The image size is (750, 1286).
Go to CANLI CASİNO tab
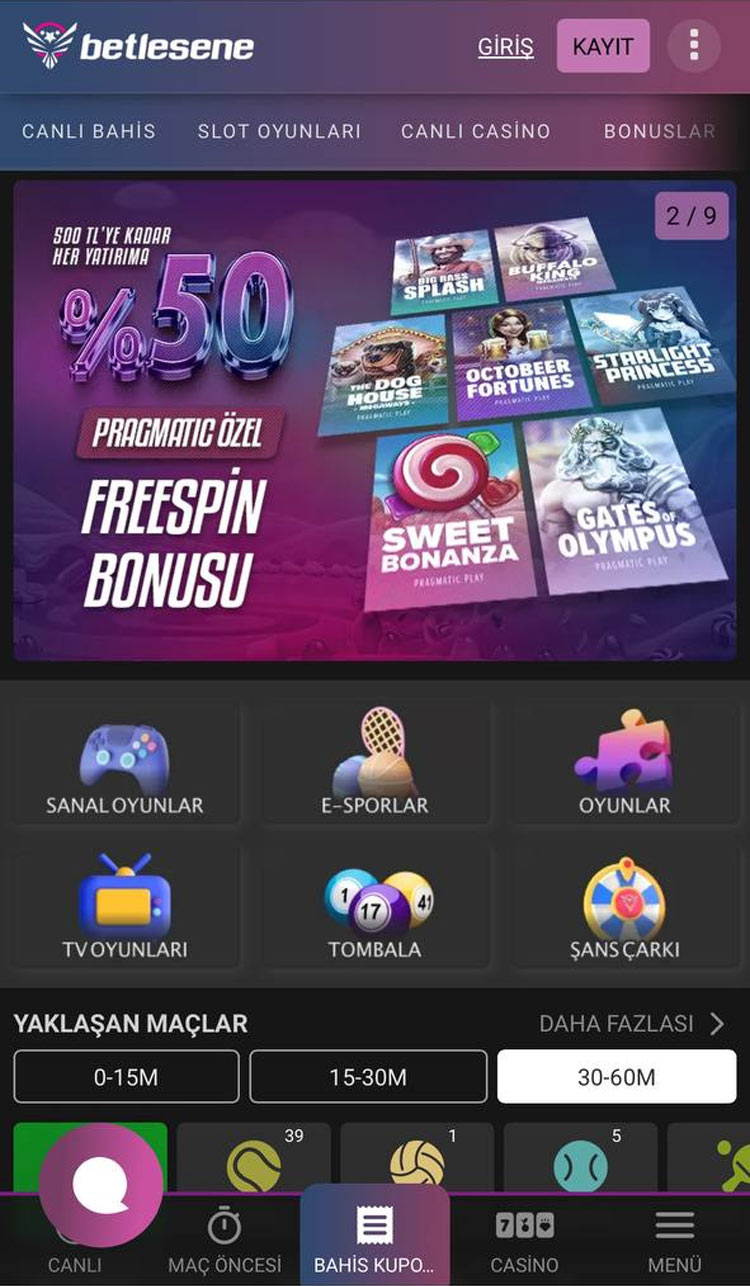[476, 131]
